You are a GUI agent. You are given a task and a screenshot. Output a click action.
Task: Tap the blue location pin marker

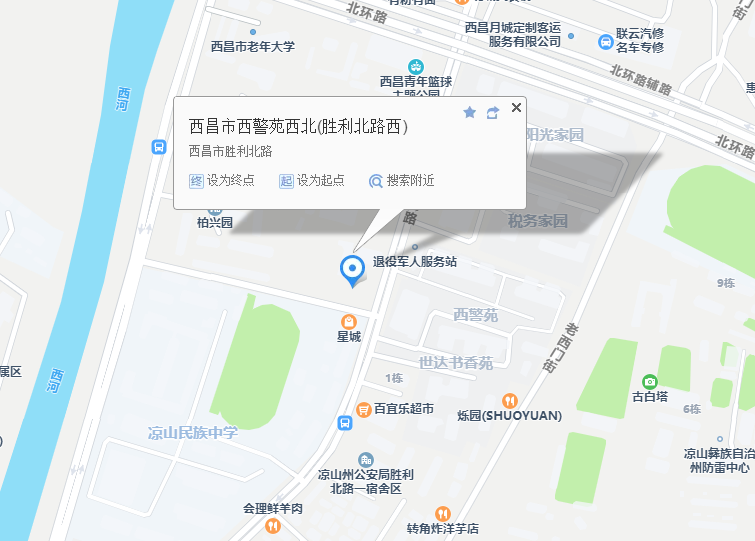(x=351, y=270)
